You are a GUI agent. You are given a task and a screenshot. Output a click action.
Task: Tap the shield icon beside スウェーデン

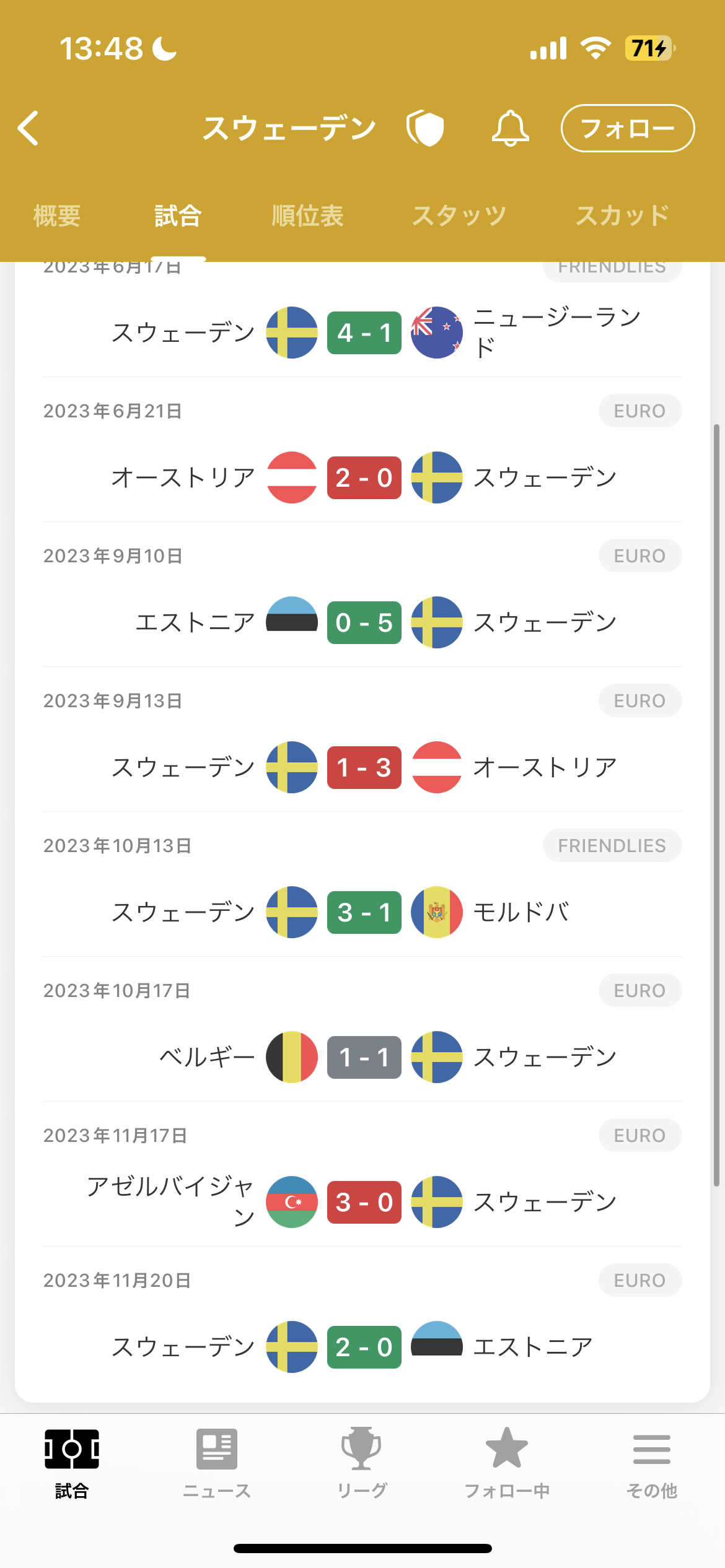(425, 128)
